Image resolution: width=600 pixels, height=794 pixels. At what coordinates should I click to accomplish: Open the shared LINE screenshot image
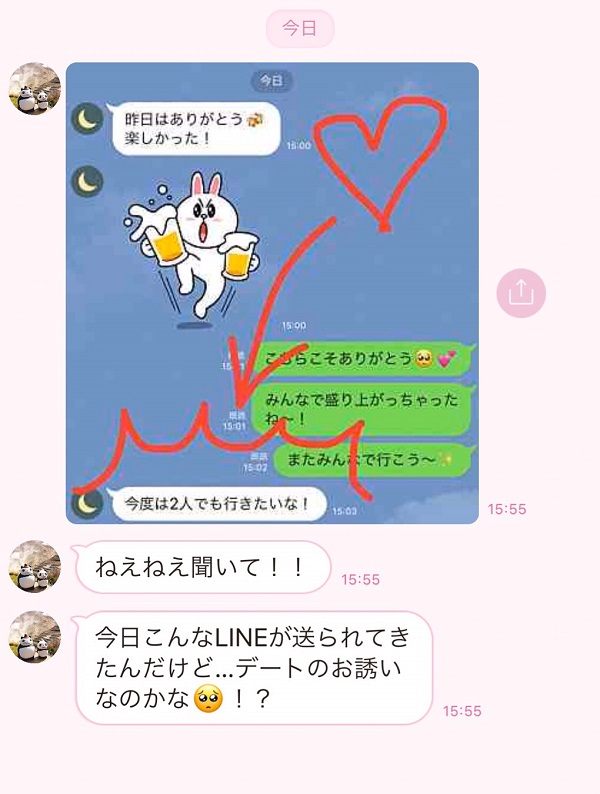pyautogui.click(x=272, y=293)
